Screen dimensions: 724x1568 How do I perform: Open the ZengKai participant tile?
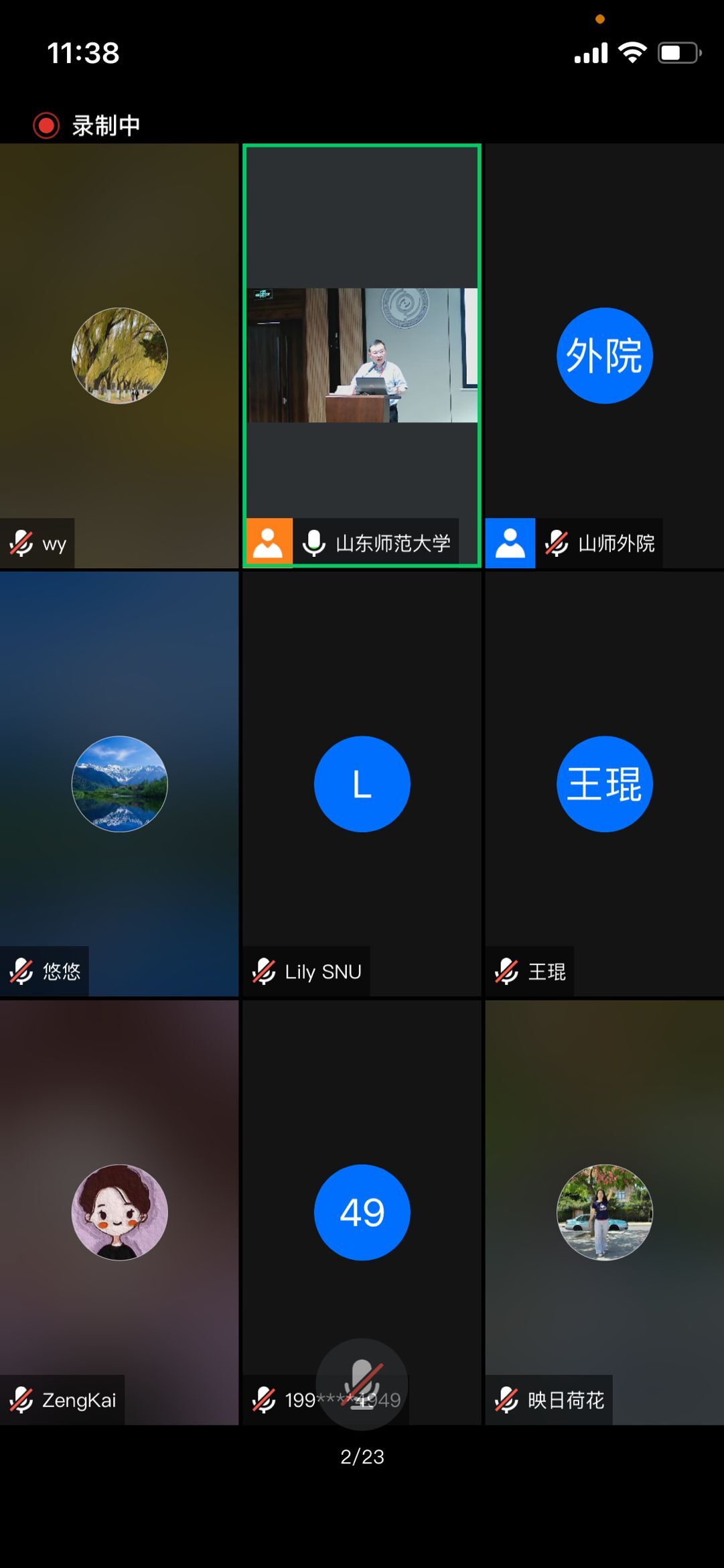coord(119,1212)
